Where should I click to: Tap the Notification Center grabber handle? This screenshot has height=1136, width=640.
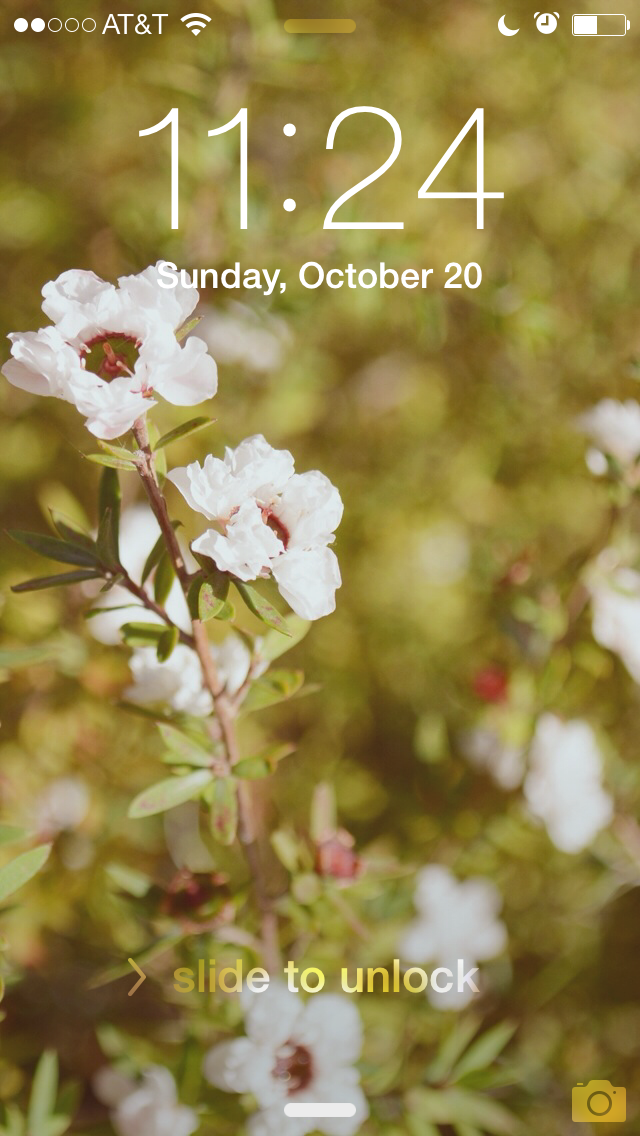coord(320,26)
